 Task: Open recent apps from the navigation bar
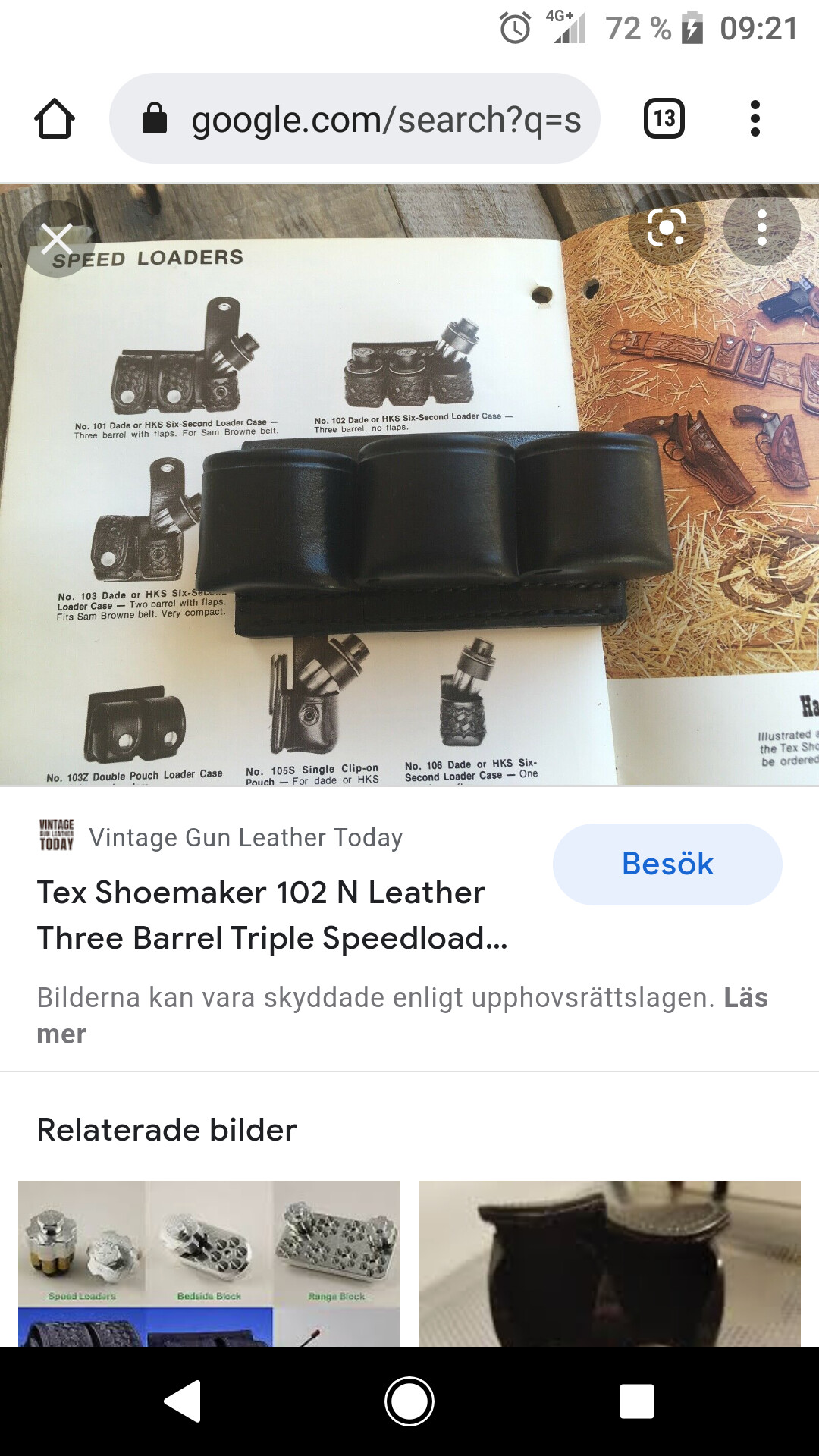(637, 1401)
